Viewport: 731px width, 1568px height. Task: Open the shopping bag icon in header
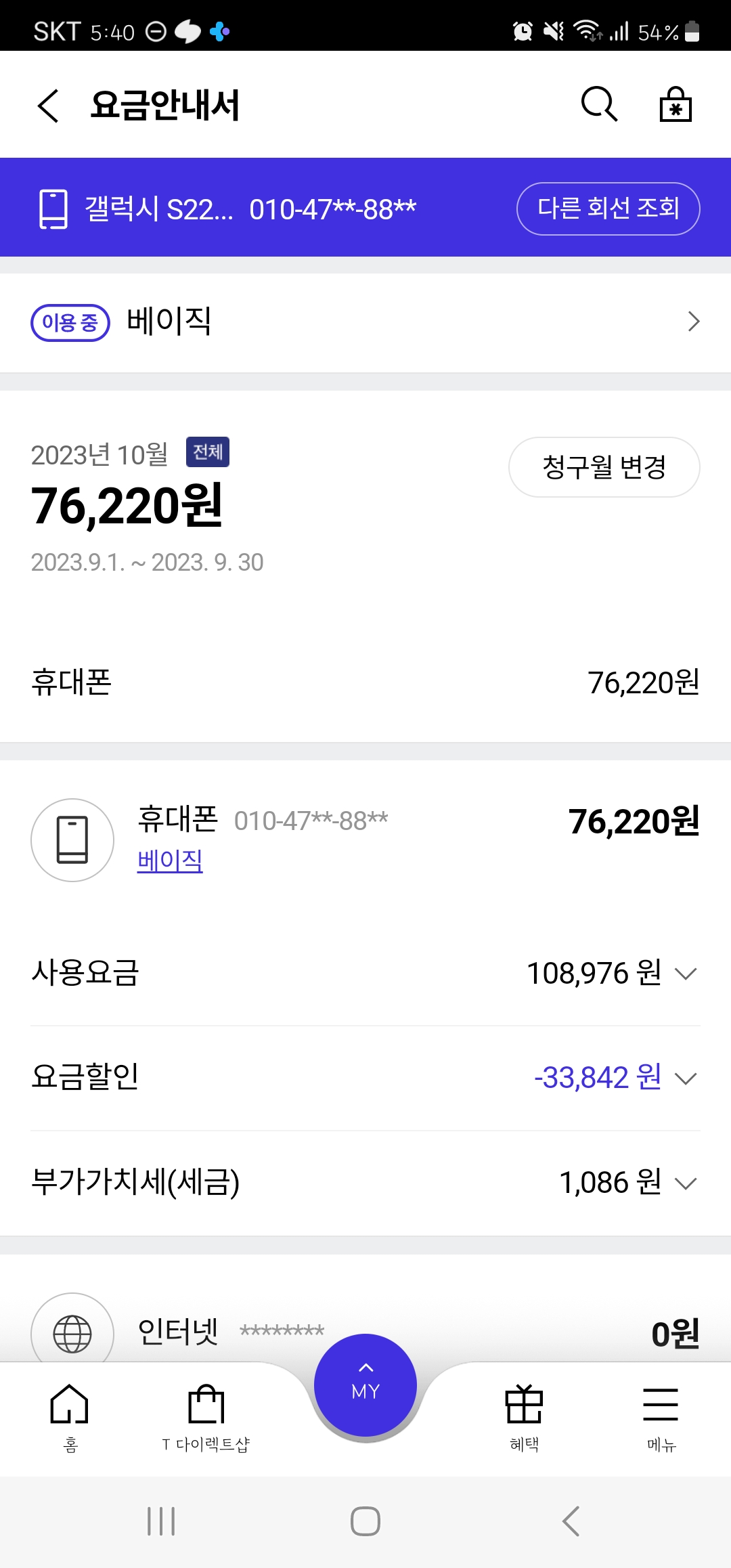click(x=675, y=104)
